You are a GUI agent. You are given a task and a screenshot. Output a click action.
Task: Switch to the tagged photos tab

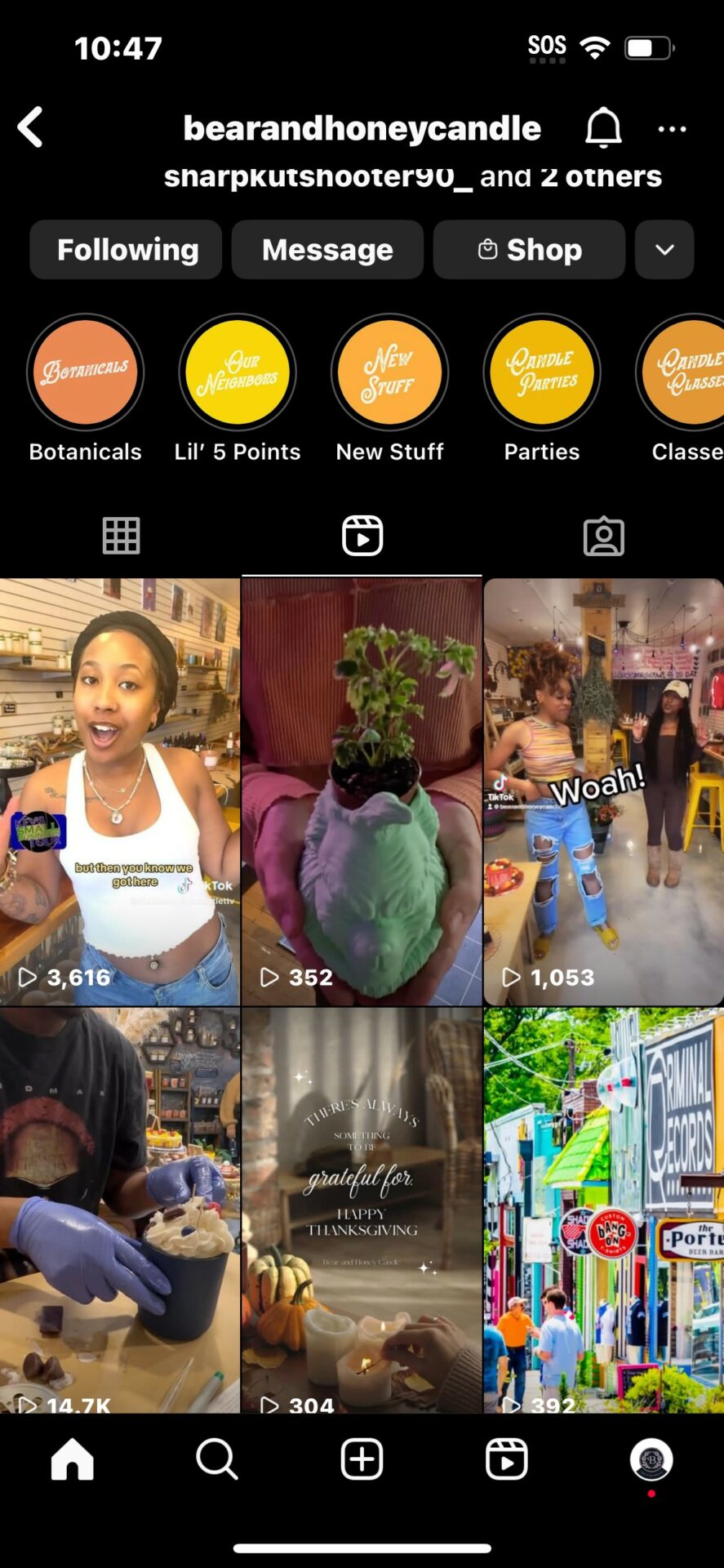point(603,536)
